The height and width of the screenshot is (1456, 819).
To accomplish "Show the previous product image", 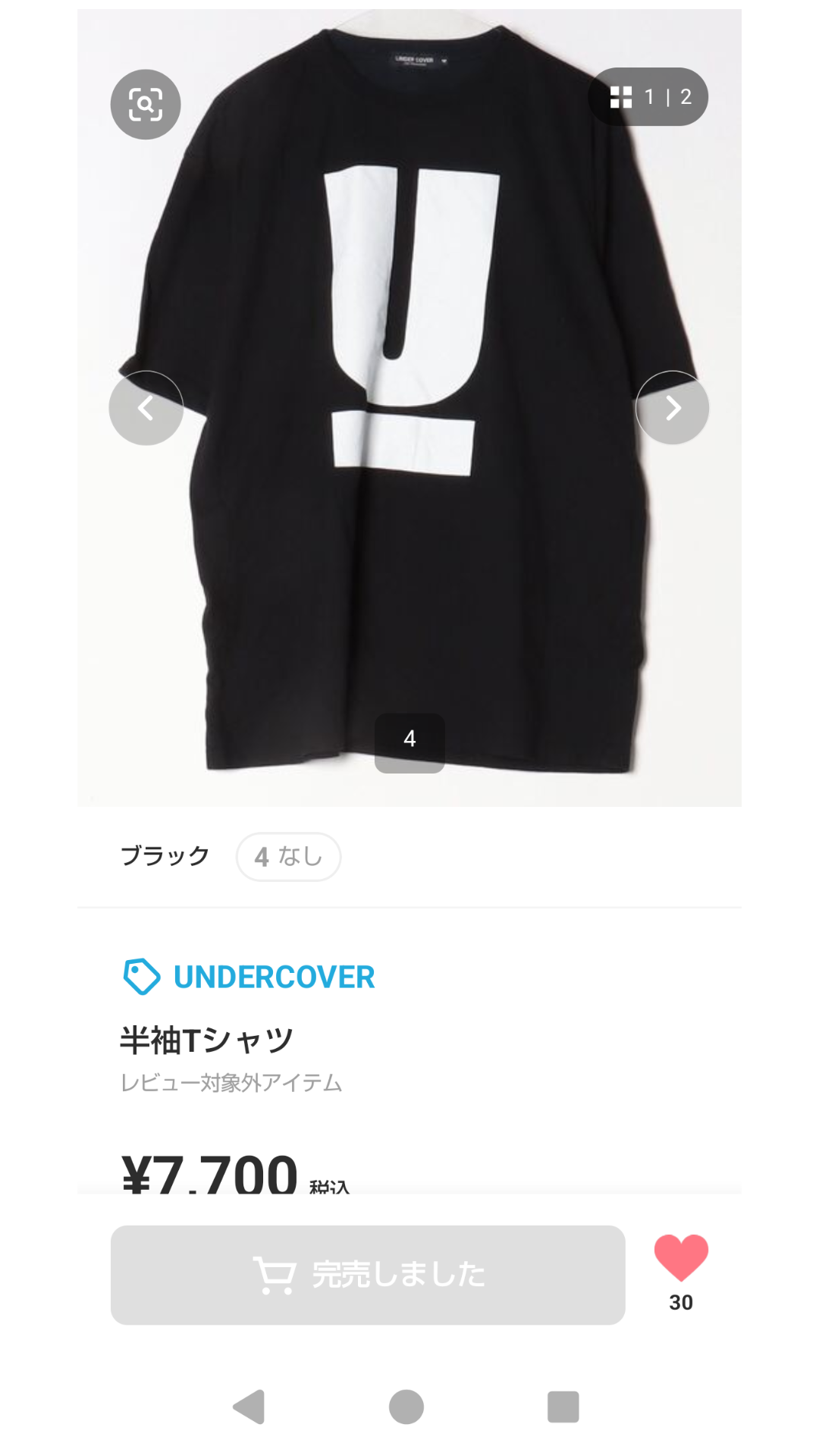I will 146,408.
